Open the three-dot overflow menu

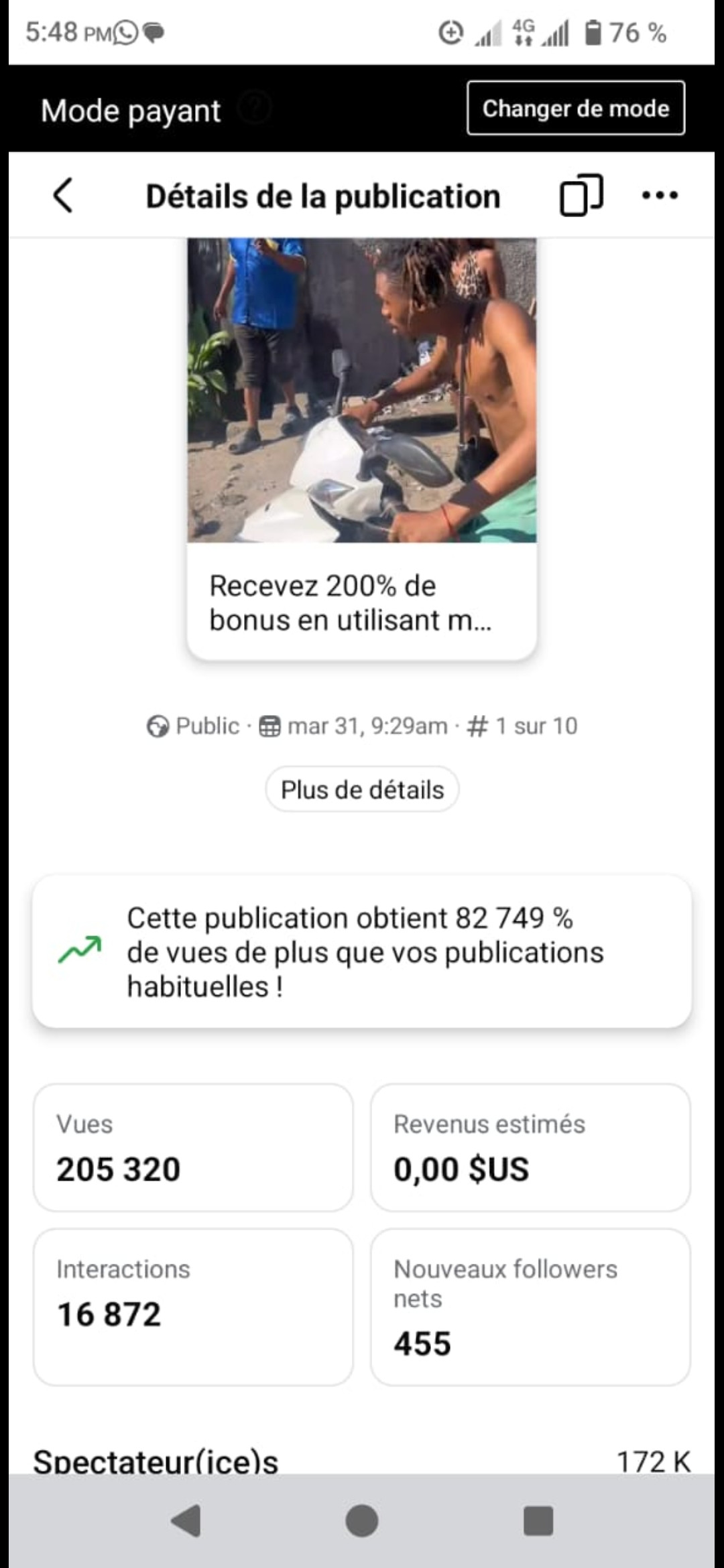click(x=660, y=196)
